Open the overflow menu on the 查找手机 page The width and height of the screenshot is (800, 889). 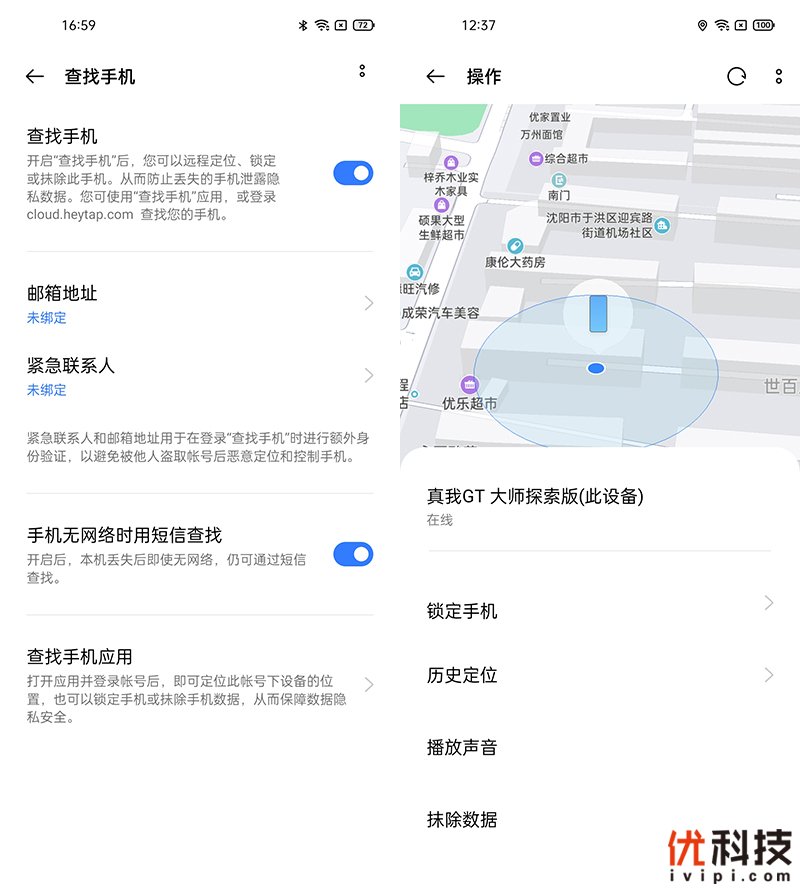point(362,71)
